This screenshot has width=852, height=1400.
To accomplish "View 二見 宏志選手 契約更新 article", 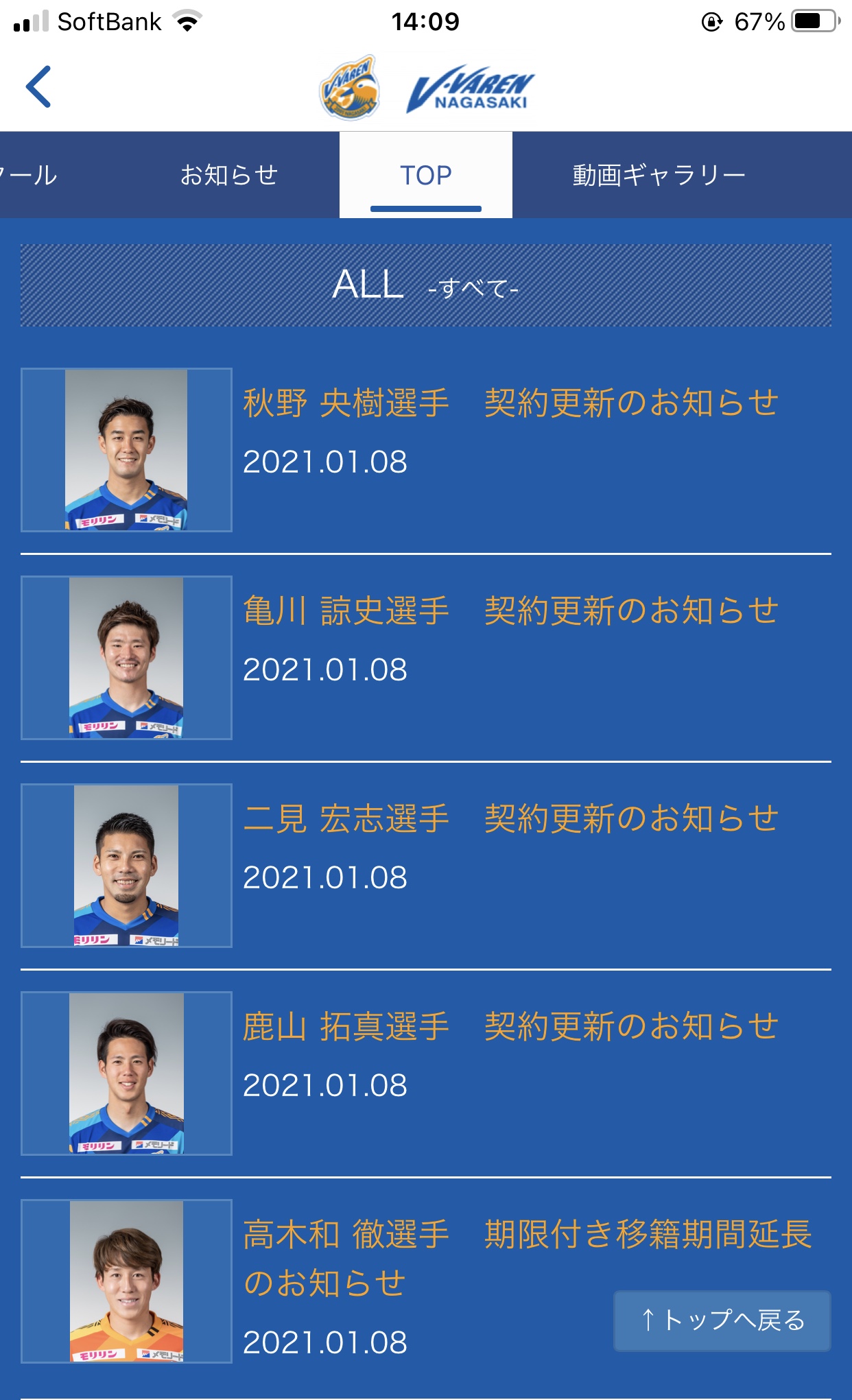I will click(510, 818).
